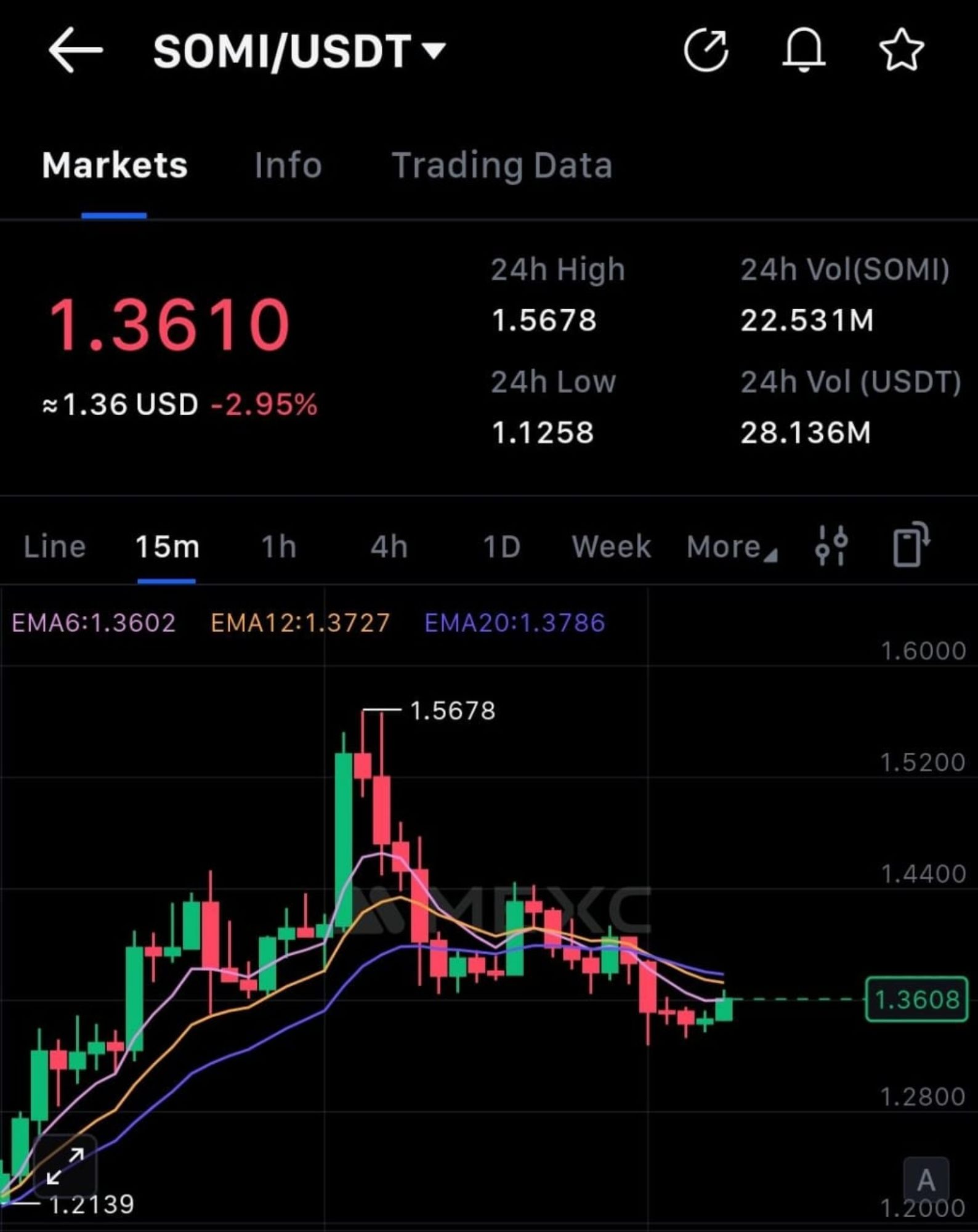Go back using the arrow icon
Image resolution: width=978 pixels, height=1232 pixels.
pos(75,50)
